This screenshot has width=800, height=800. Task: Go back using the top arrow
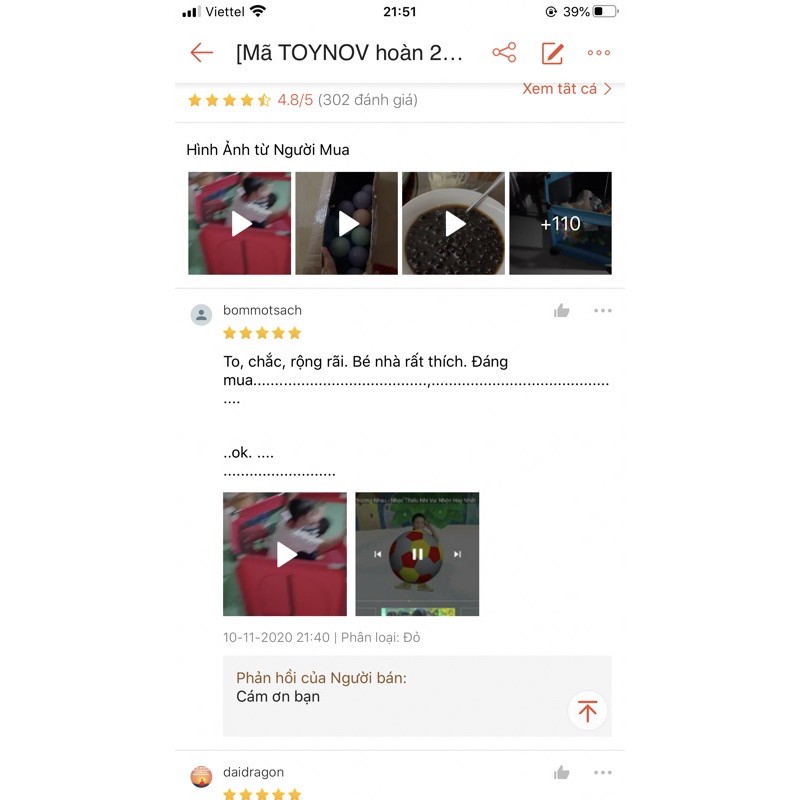point(202,53)
